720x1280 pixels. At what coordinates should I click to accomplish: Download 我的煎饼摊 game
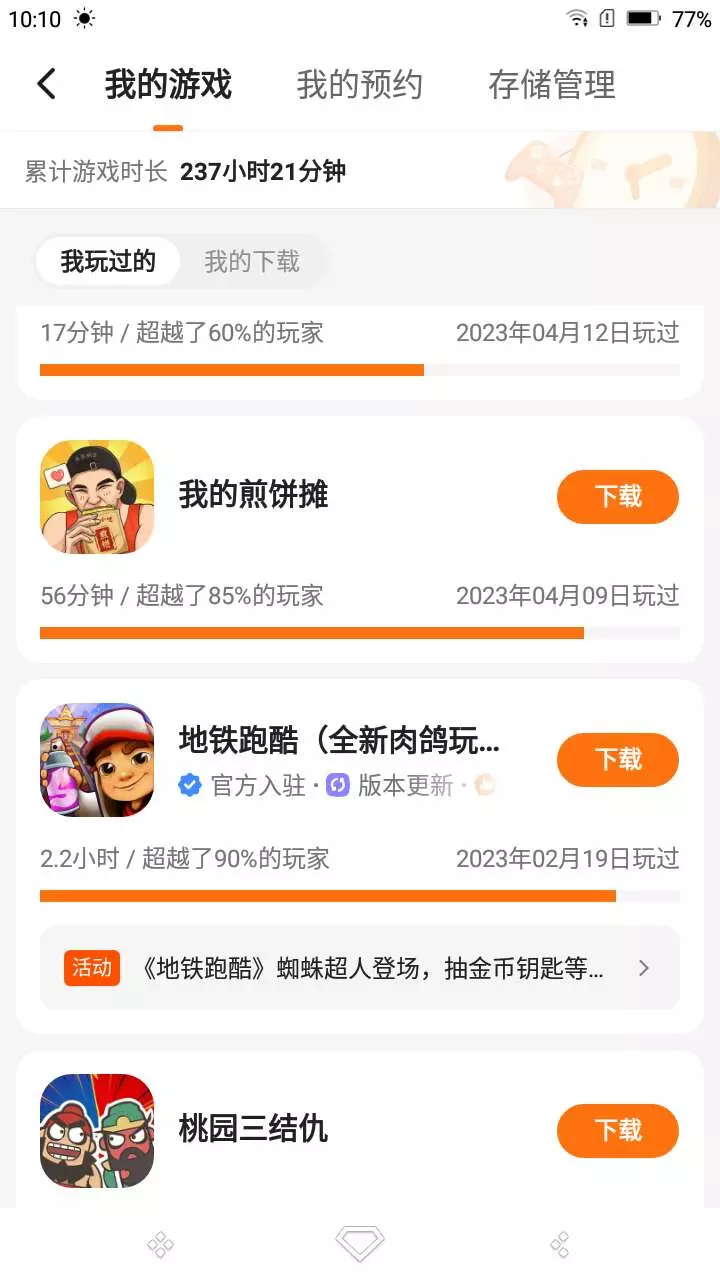617,496
